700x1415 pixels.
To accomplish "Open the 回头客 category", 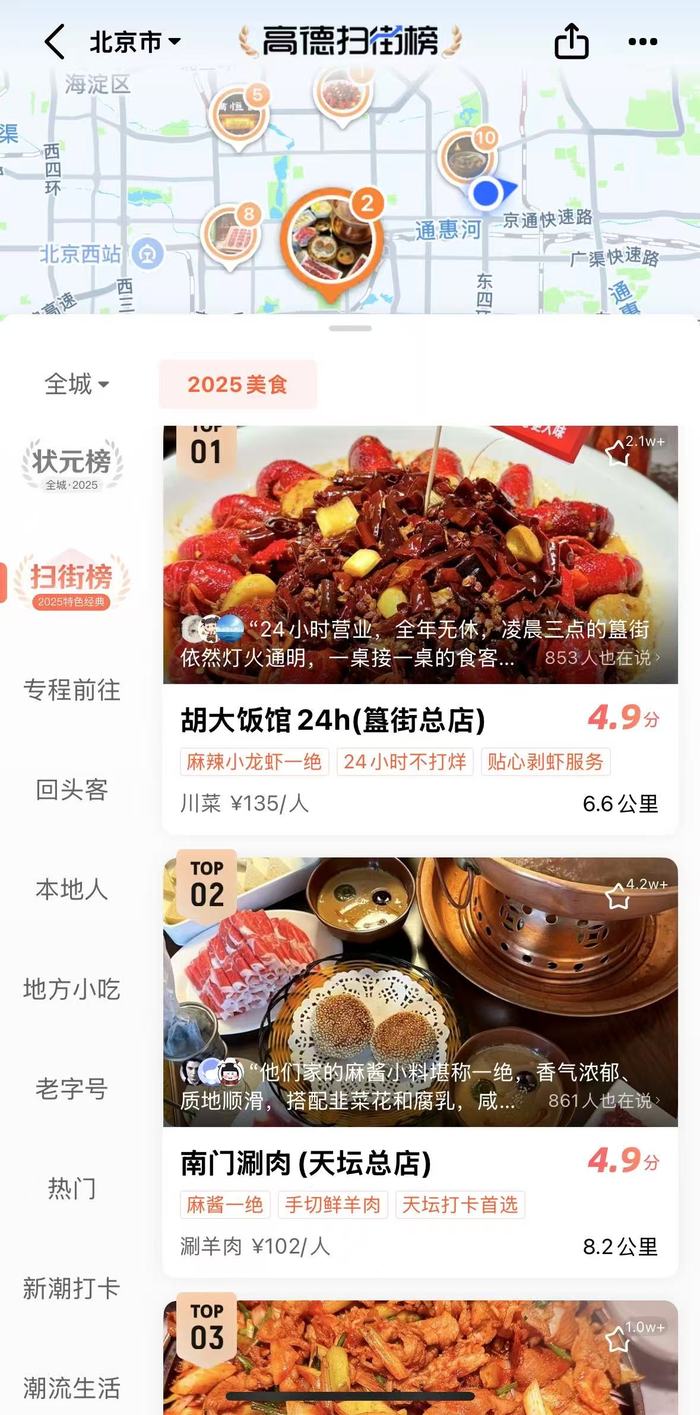I will (71, 790).
